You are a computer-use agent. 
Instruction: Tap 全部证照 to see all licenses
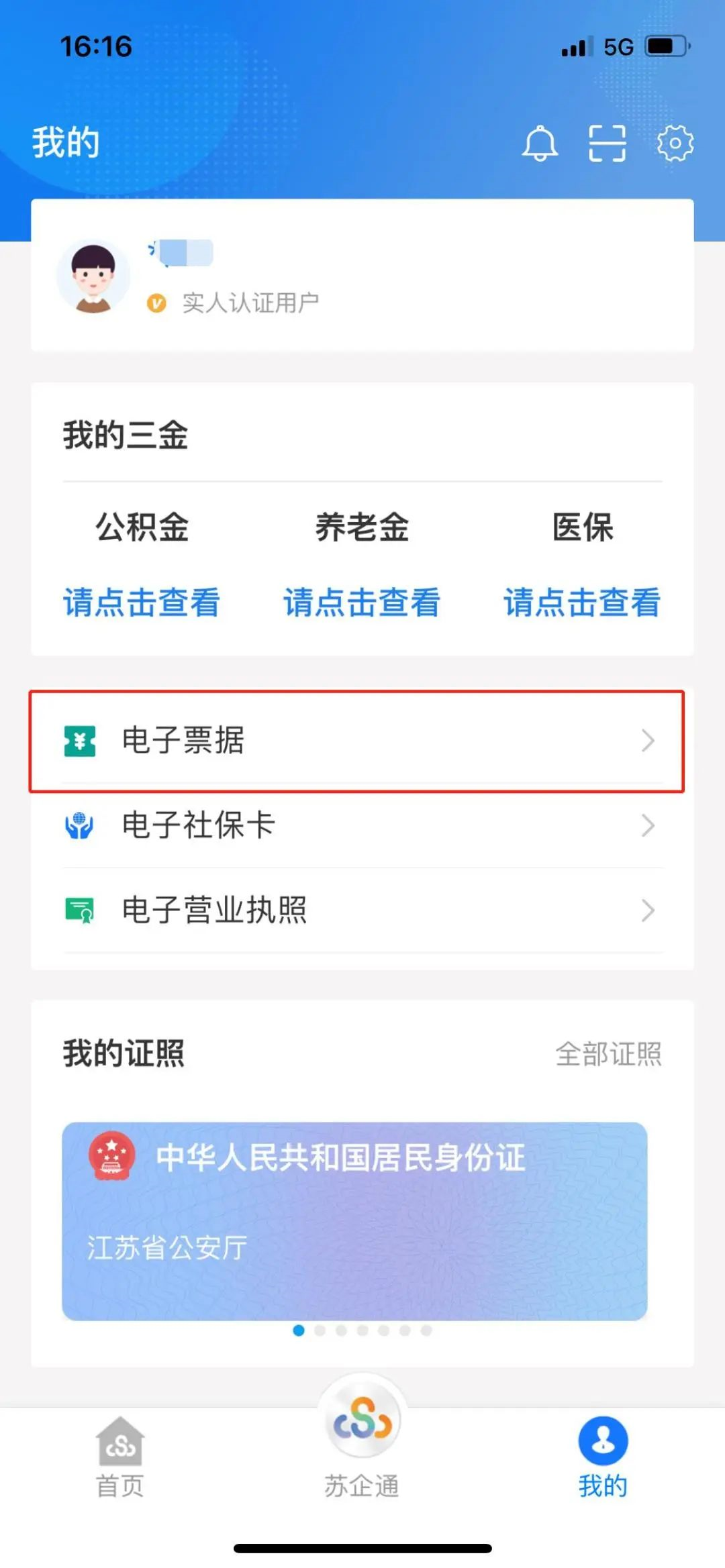(x=608, y=1054)
